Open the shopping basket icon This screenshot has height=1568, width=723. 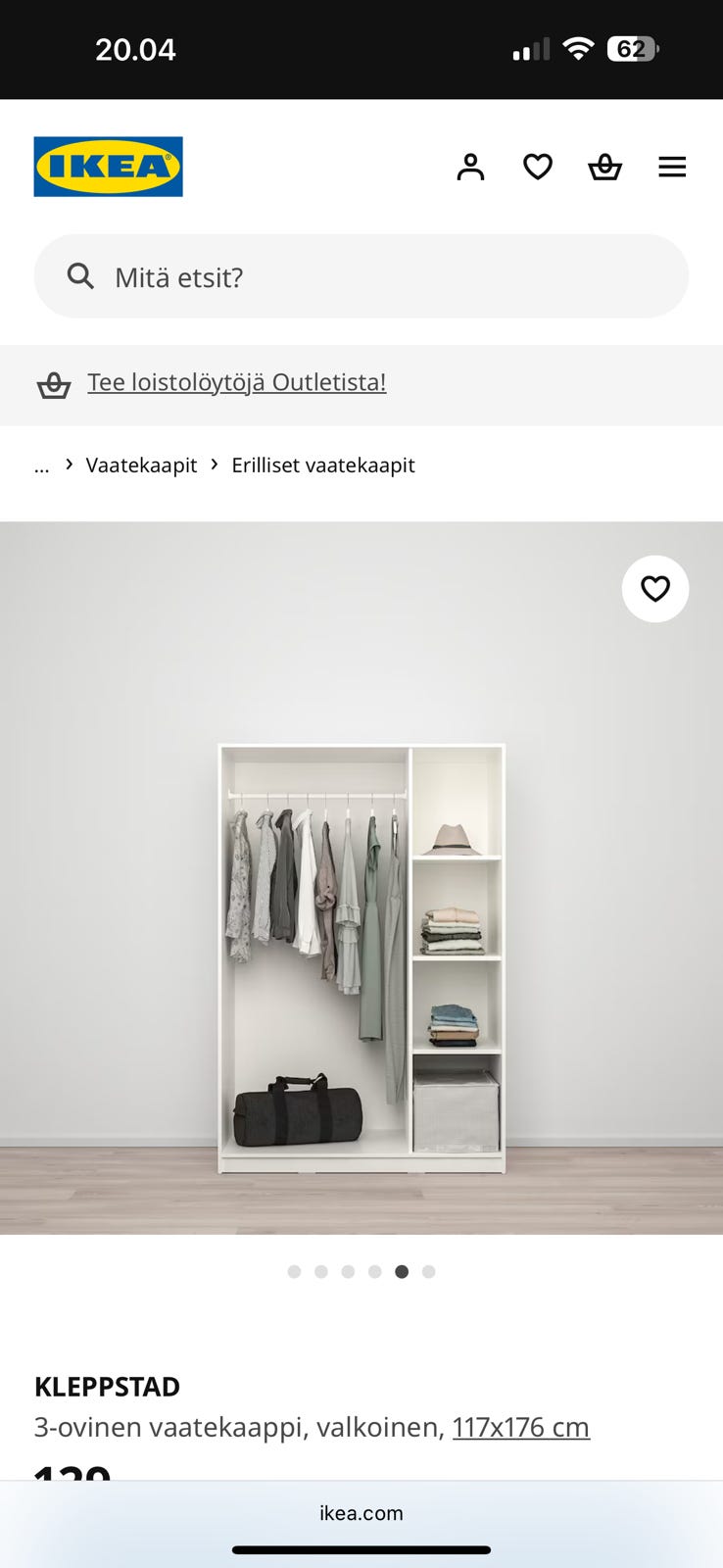point(604,167)
